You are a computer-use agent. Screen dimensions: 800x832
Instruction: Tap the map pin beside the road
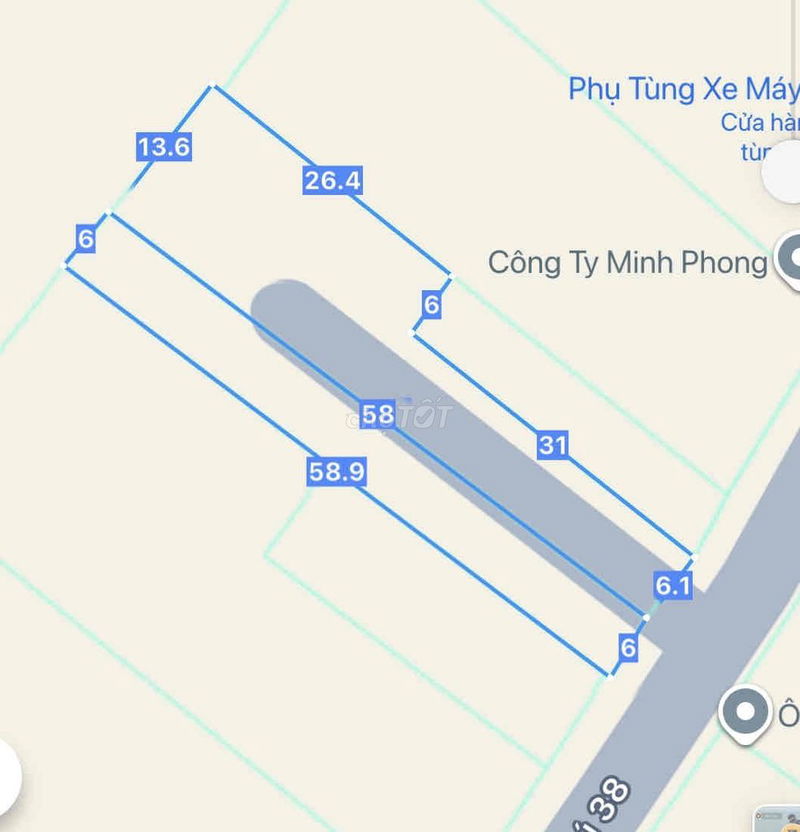click(745, 713)
